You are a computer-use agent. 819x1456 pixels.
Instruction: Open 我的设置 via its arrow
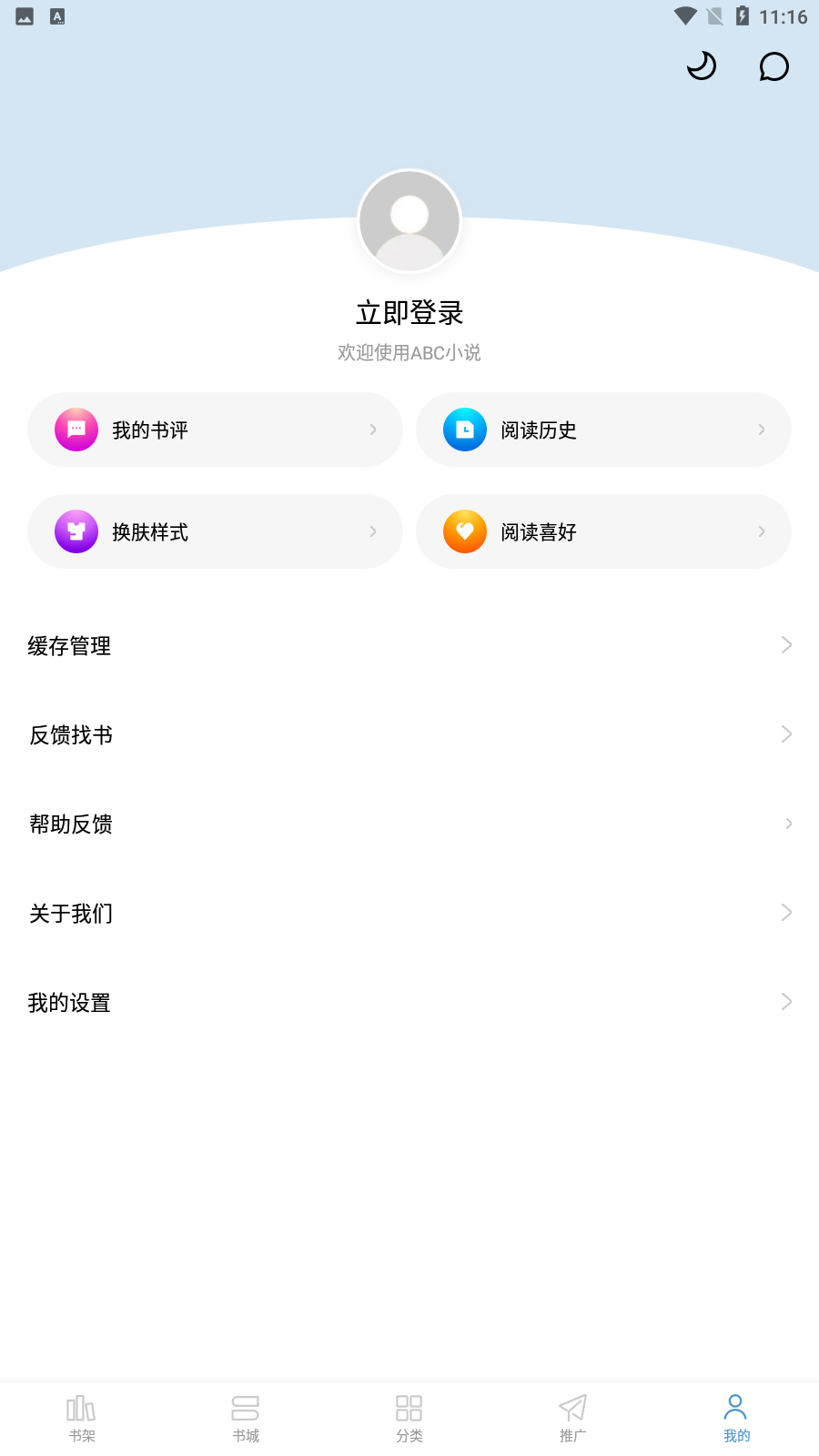[x=786, y=1001]
